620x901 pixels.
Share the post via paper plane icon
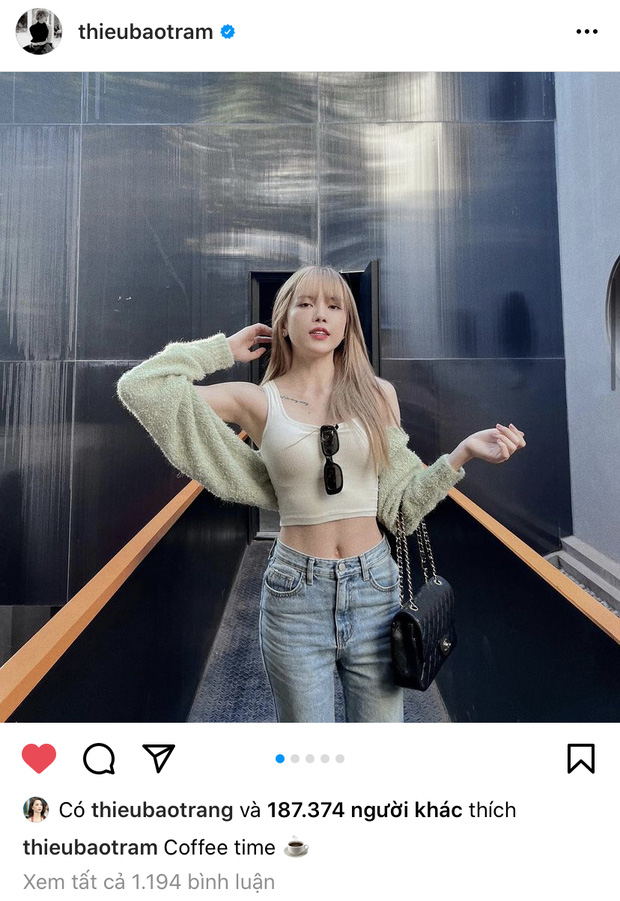tap(159, 758)
